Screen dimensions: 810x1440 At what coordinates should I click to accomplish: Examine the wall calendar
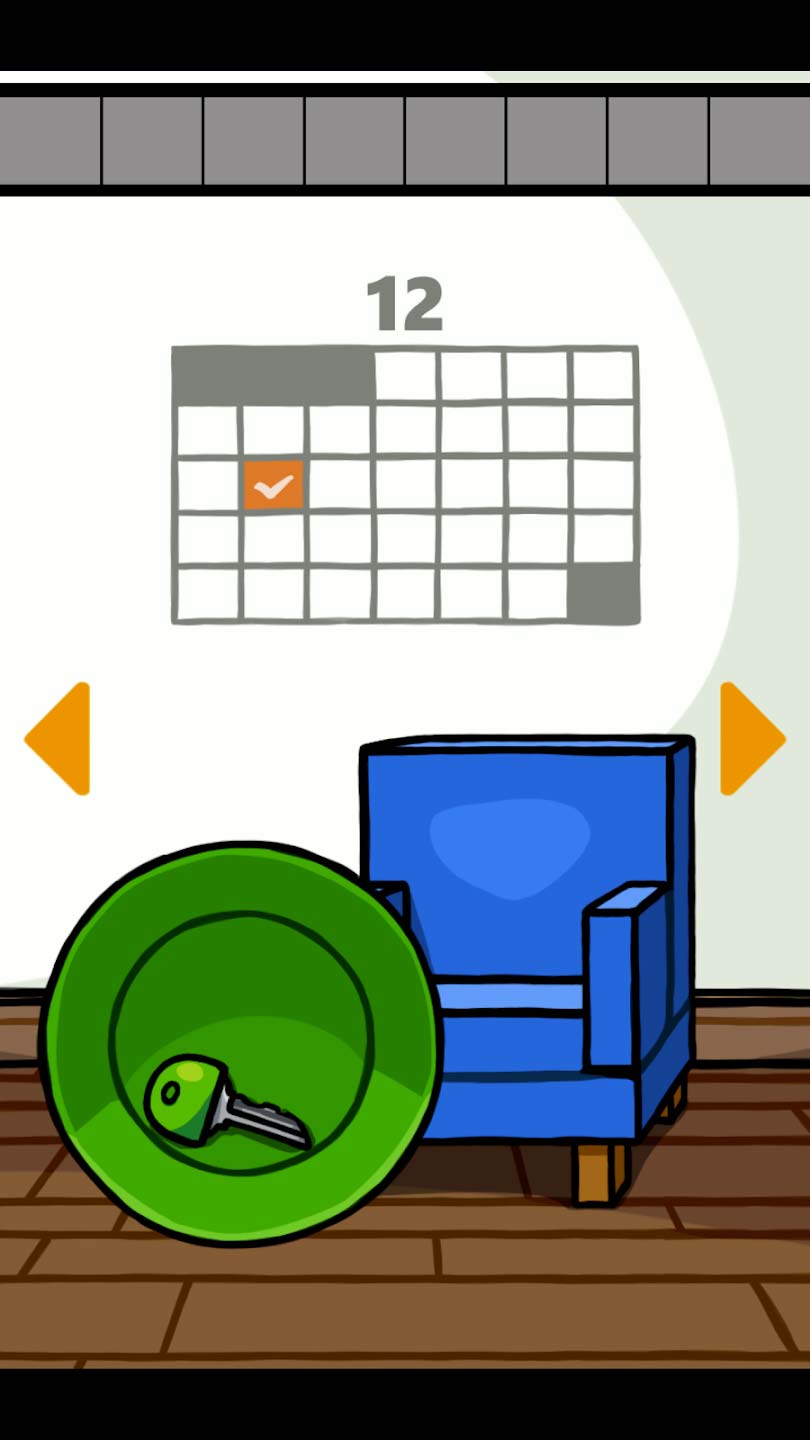click(405, 485)
